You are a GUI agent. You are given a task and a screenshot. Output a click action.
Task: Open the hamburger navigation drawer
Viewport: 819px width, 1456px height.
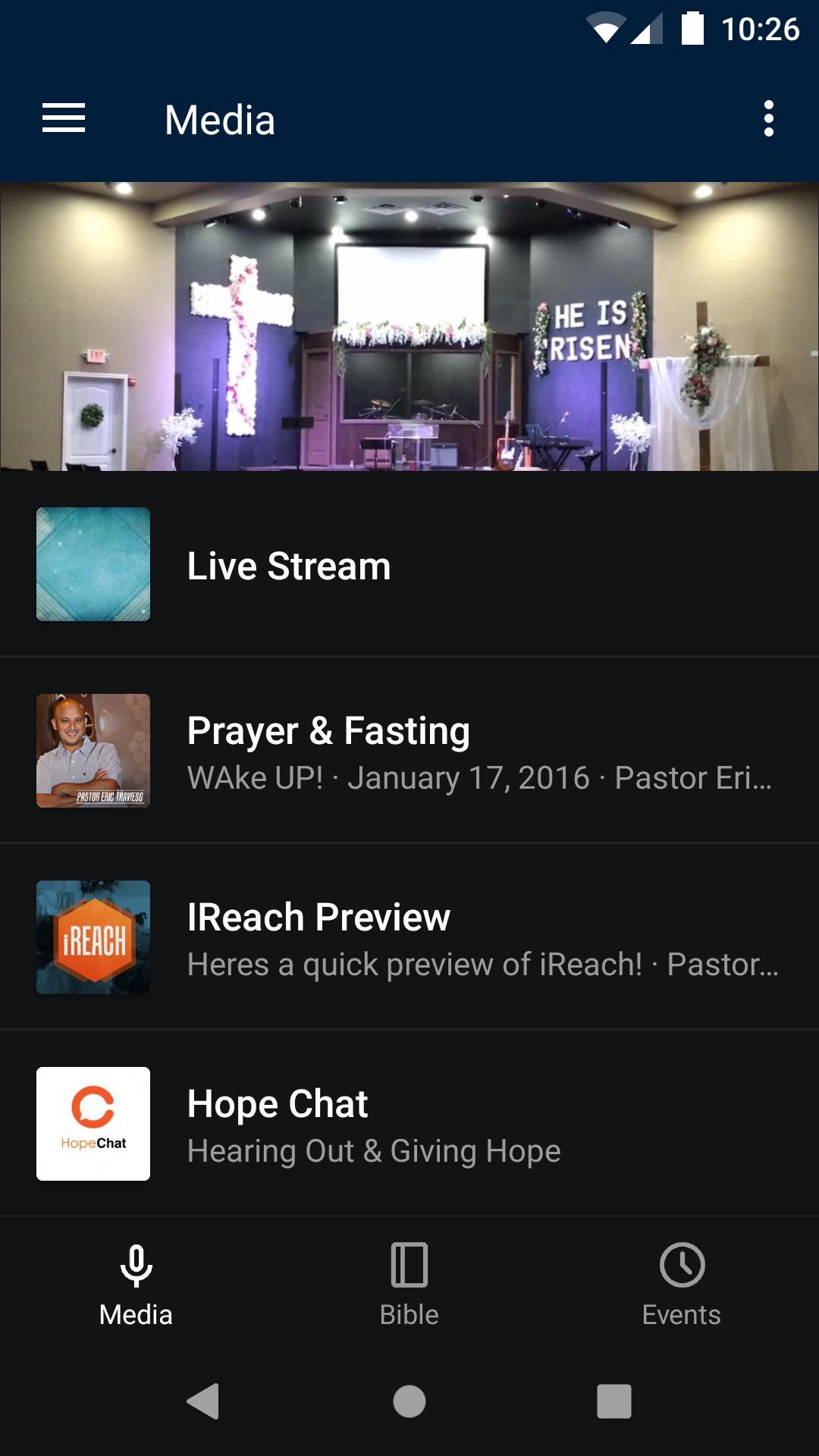[64, 119]
